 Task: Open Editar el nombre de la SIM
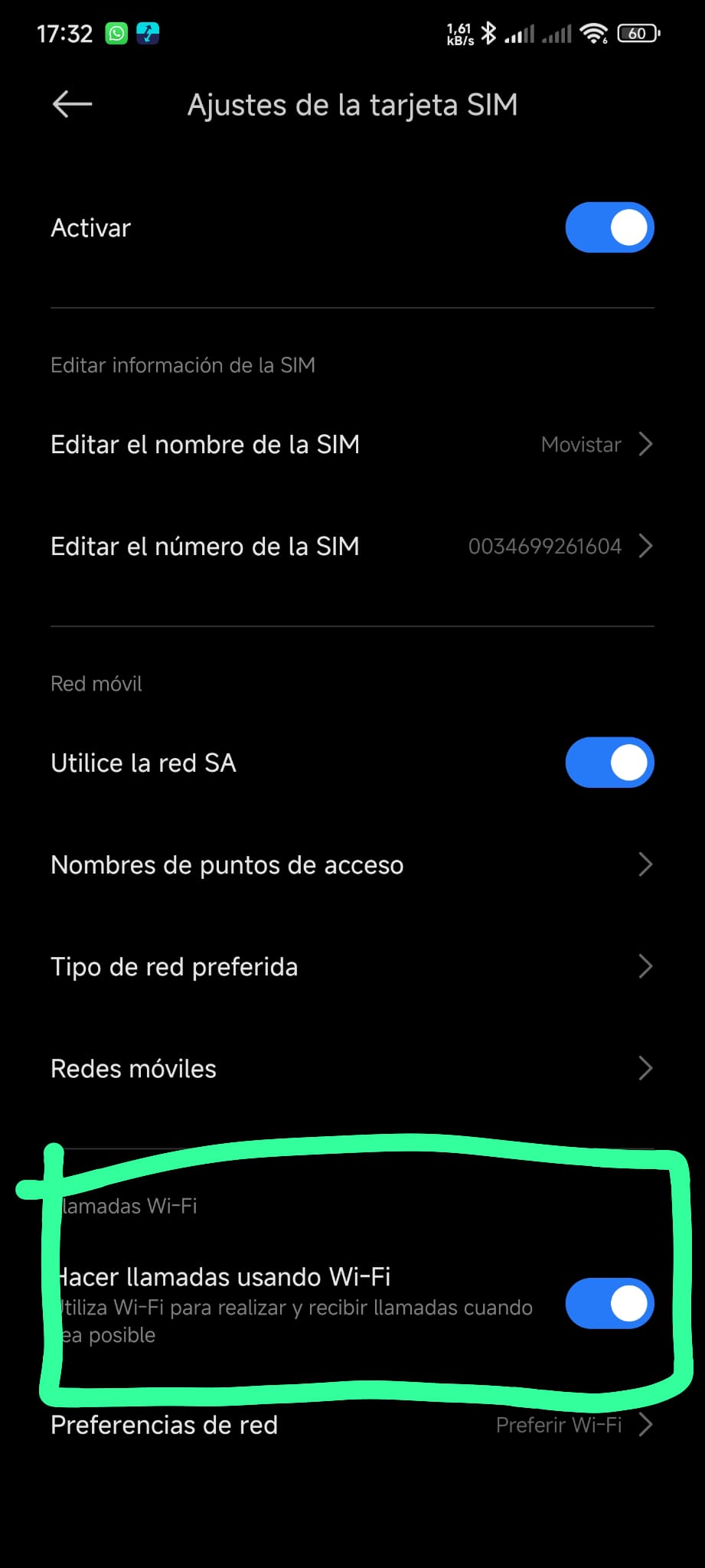(x=352, y=445)
